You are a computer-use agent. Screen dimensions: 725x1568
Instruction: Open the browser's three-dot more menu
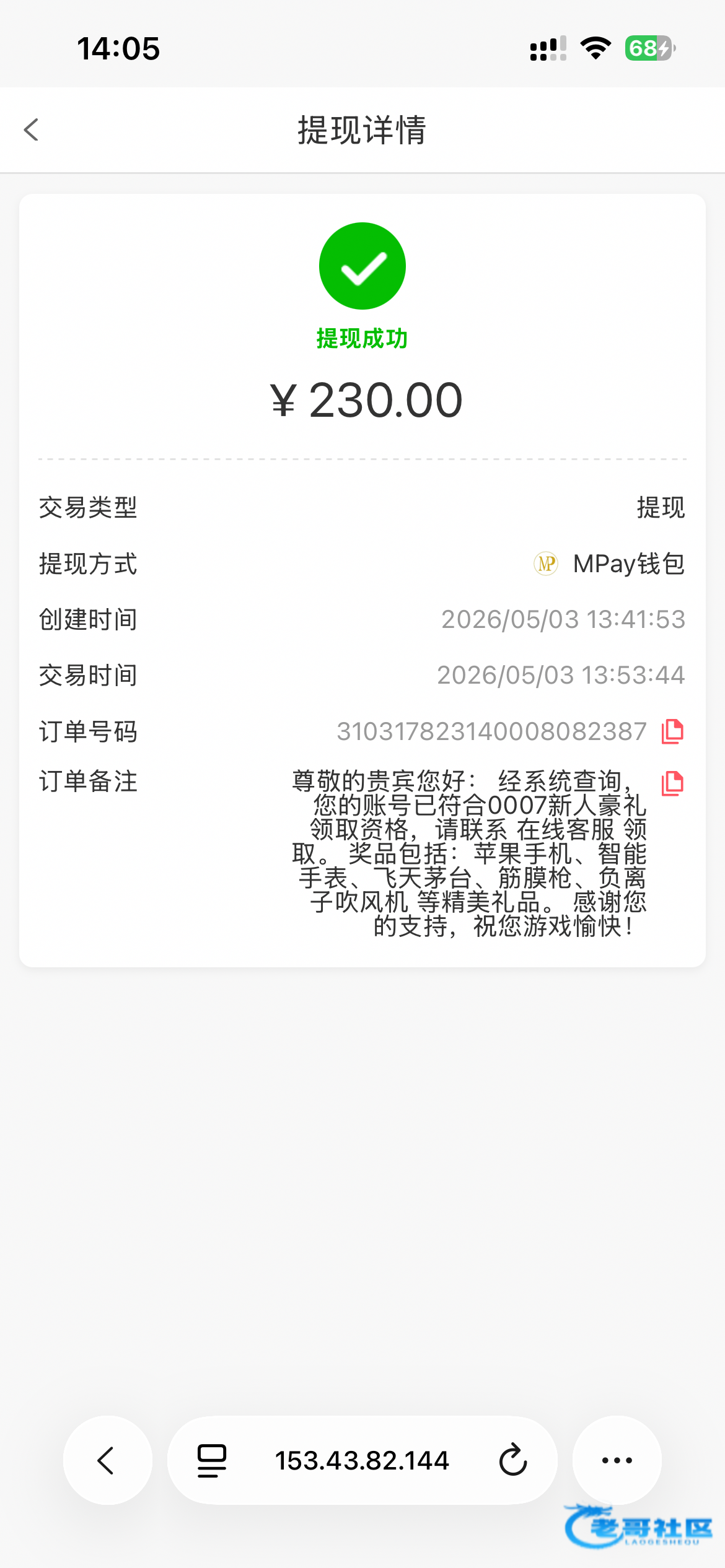[x=617, y=1460]
